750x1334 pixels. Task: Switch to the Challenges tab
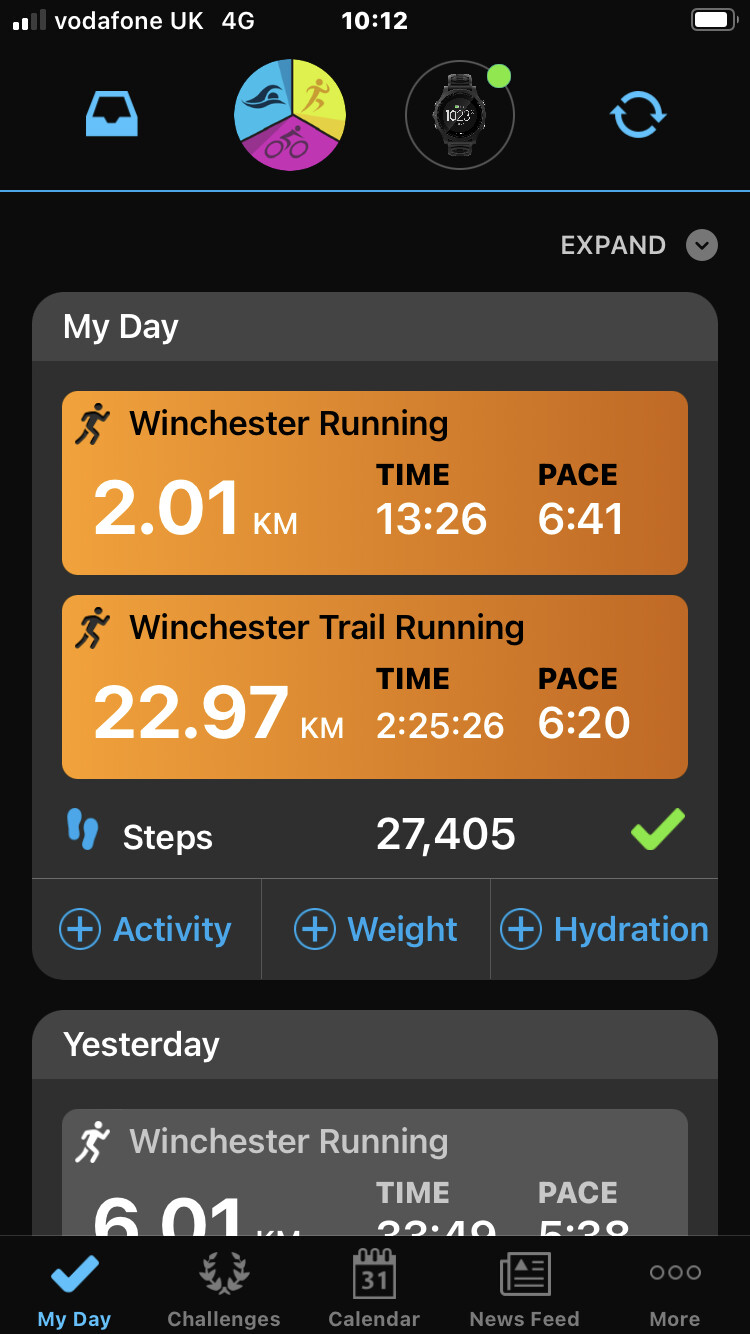224,1290
